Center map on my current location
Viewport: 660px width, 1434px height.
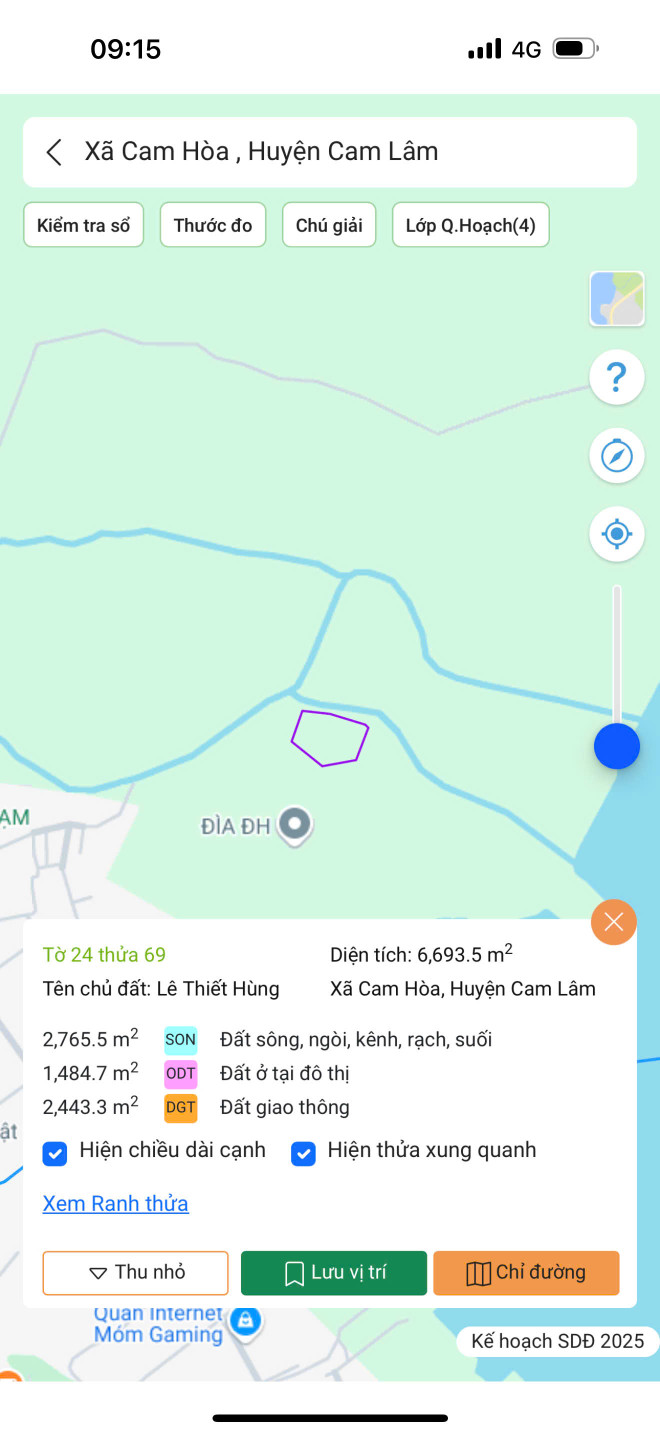(x=617, y=534)
